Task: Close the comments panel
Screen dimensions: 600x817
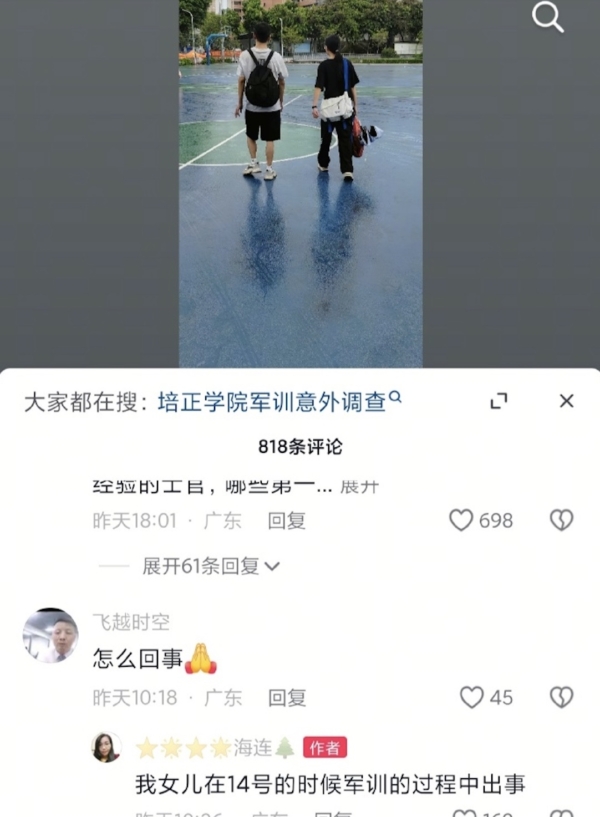Action: coord(566,401)
